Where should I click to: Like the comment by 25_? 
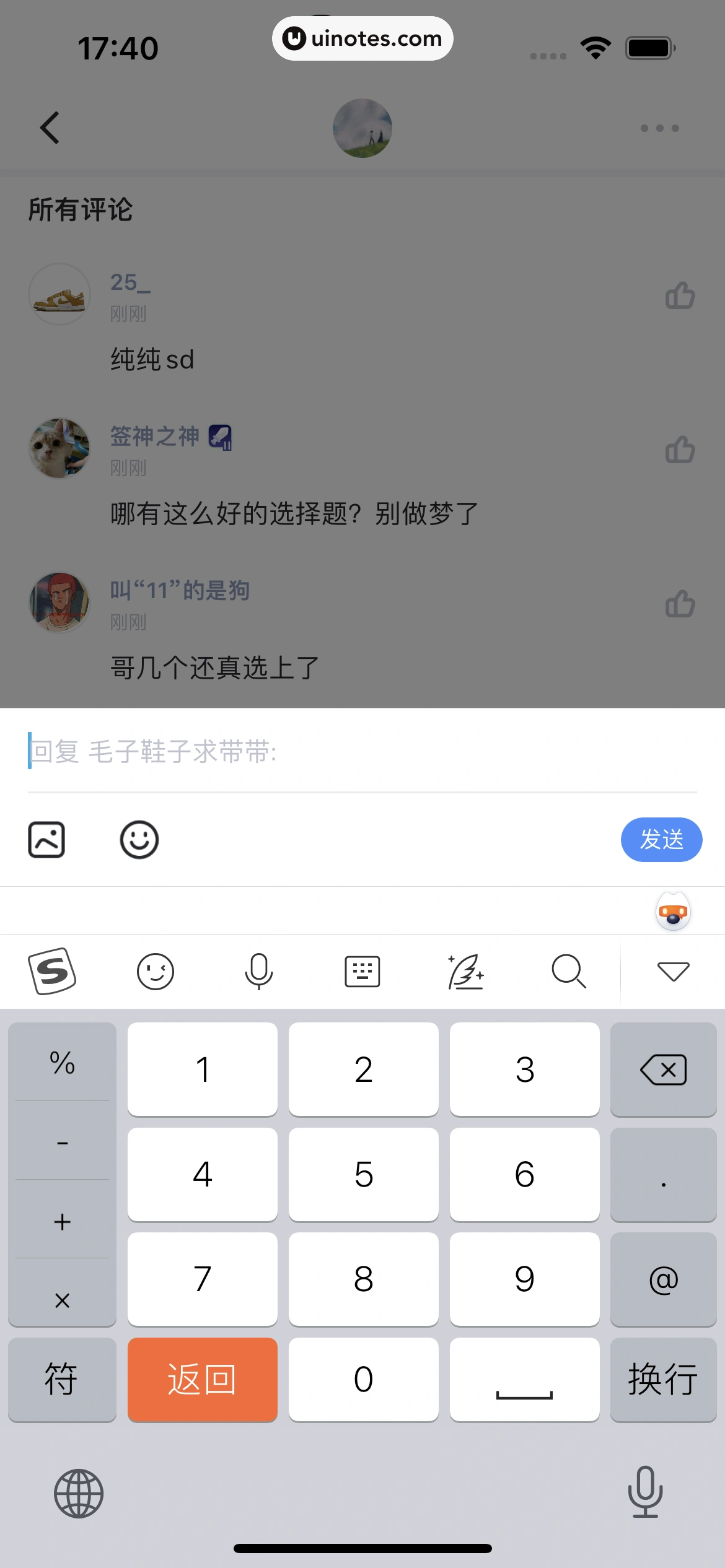pos(680,295)
